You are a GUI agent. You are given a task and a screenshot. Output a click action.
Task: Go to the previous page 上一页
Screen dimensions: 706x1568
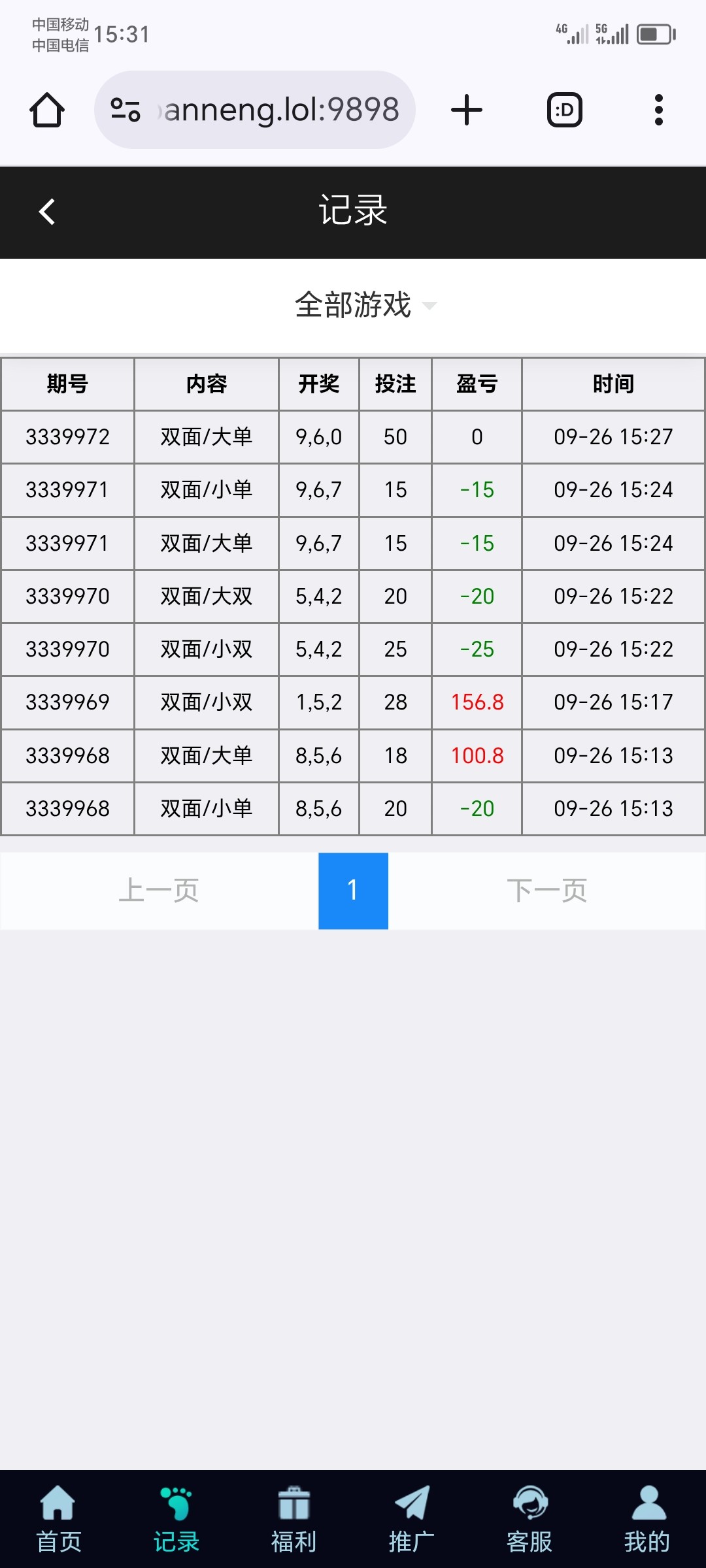click(159, 890)
